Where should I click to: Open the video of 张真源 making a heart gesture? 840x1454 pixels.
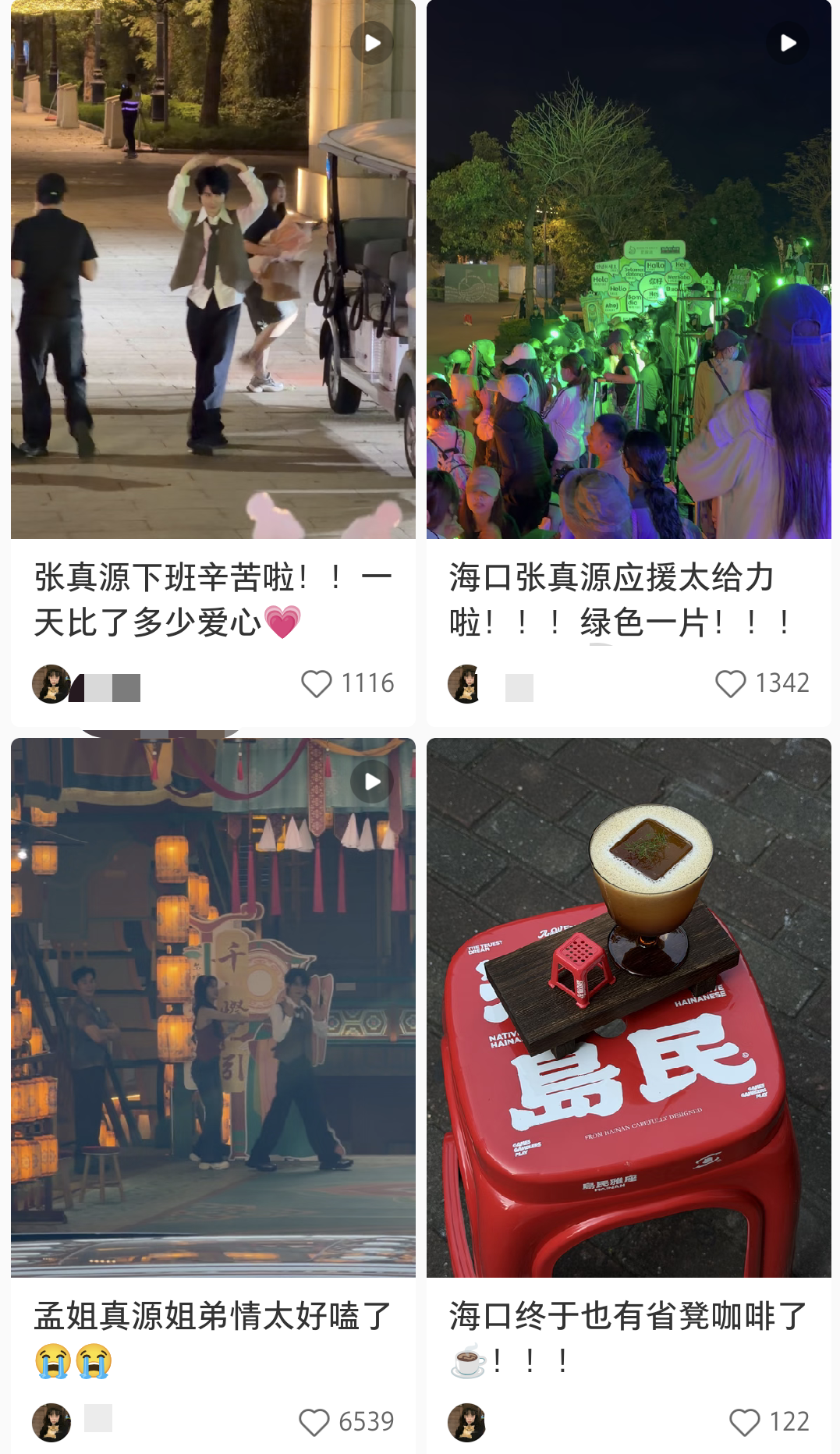point(213,269)
